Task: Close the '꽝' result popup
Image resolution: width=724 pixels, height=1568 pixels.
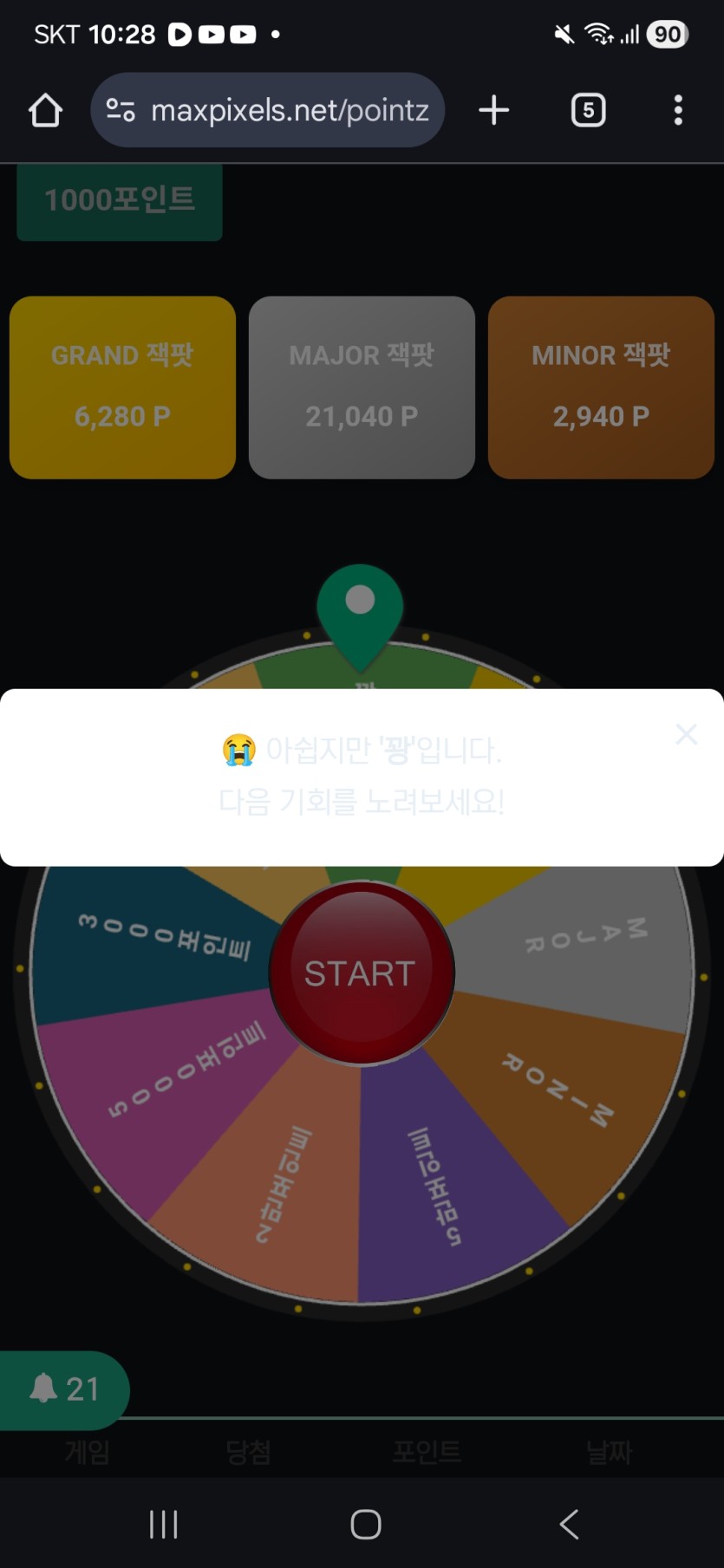Action: [686, 734]
